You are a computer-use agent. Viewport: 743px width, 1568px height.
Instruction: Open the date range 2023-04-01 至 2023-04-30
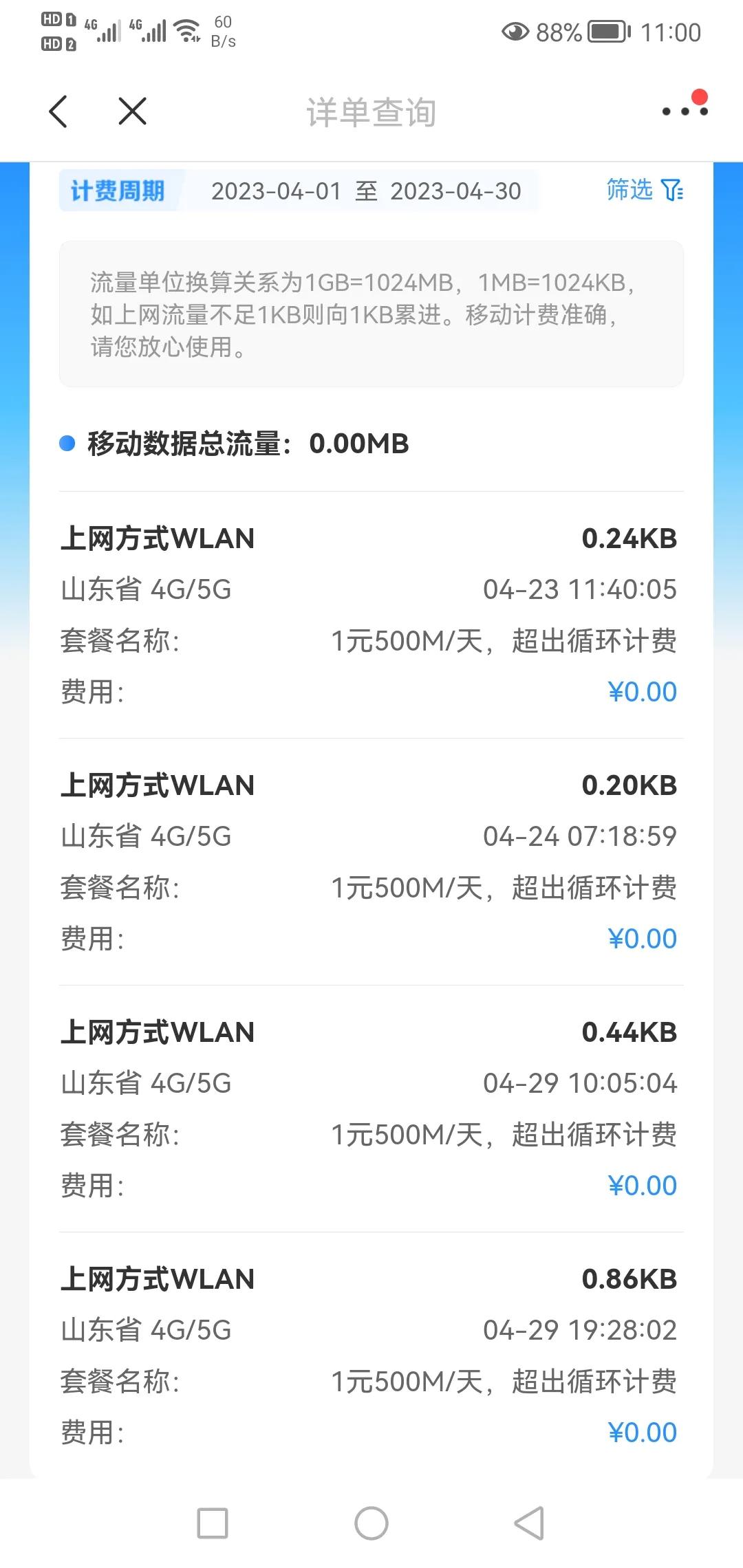click(x=367, y=191)
